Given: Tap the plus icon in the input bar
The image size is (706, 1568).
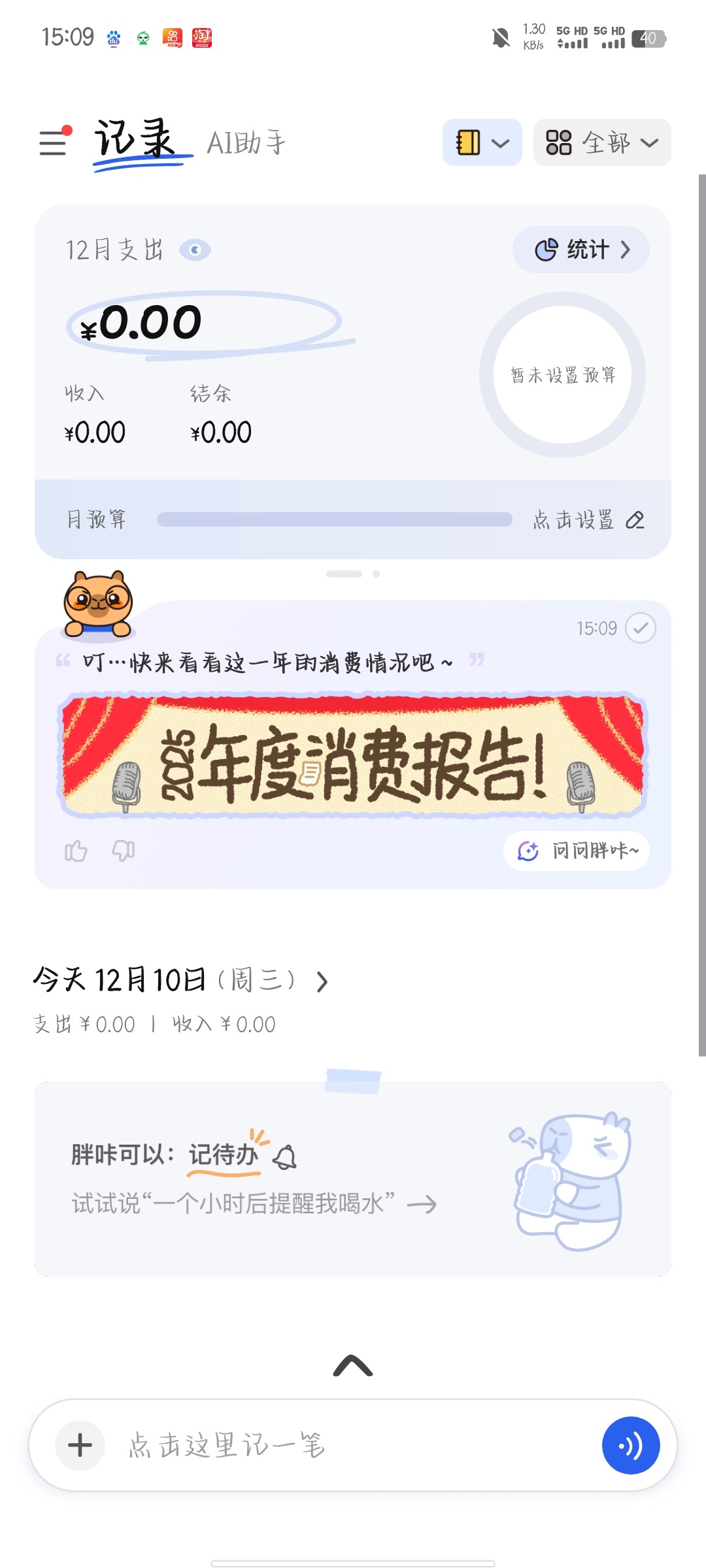Looking at the screenshot, I should pyautogui.click(x=80, y=1445).
